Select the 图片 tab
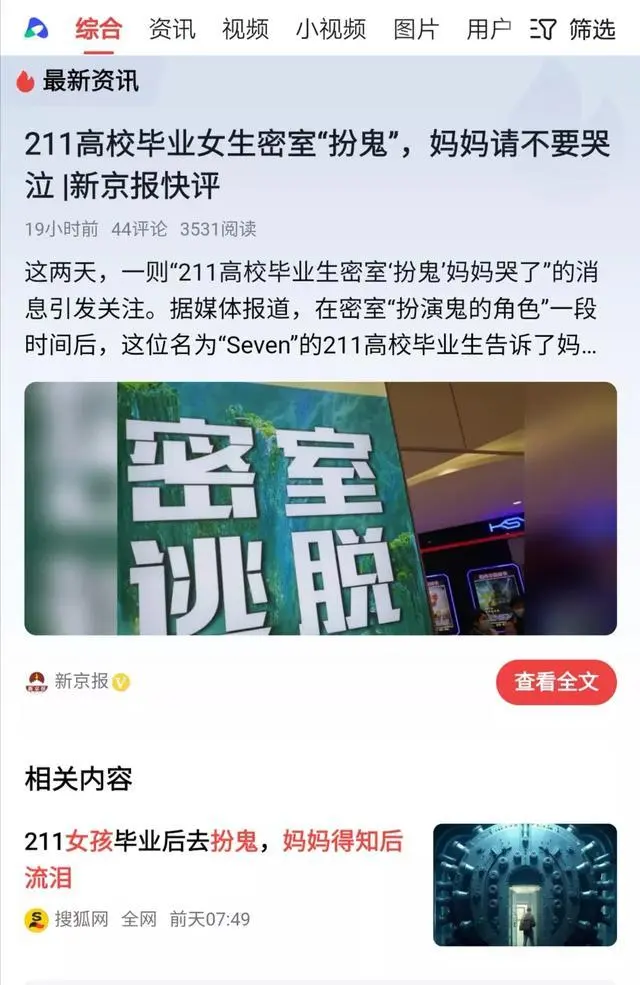Screen dimensions: 640x985 (416, 28)
